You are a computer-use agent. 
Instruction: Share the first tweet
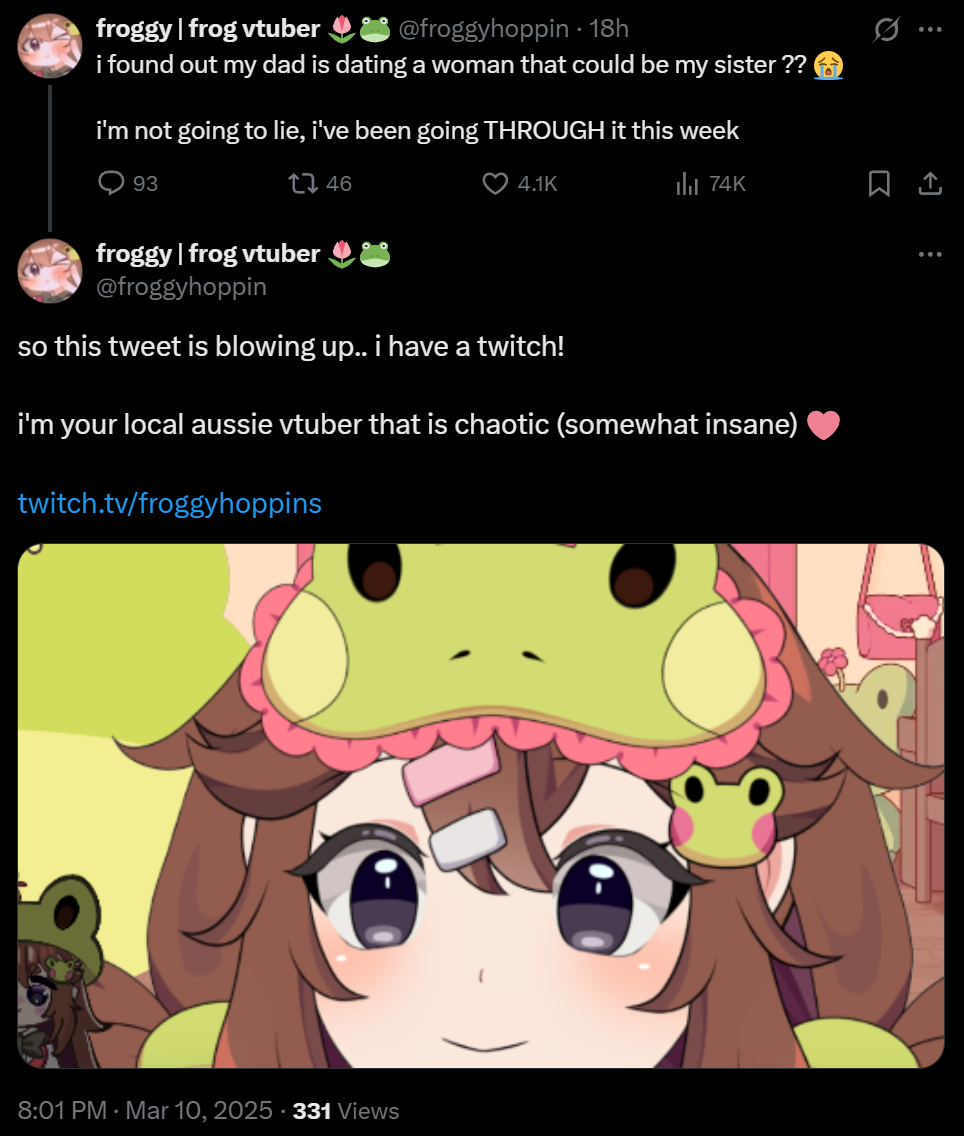coord(929,183)
